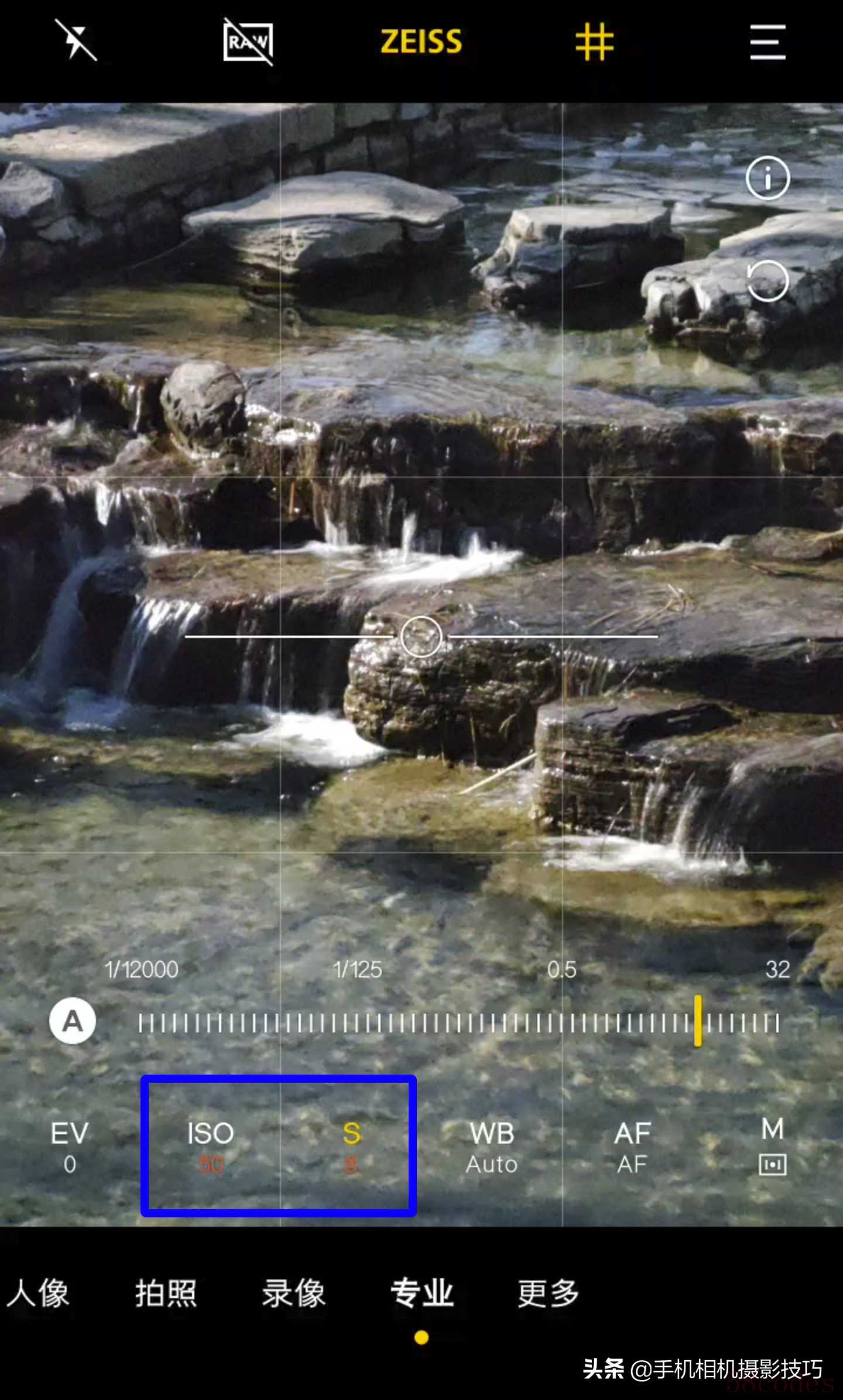Image resolution: width=843 pixels, height=1400 pixels.
Task: Select the 专业 pro mode tab
Action: coord(421,1293)
